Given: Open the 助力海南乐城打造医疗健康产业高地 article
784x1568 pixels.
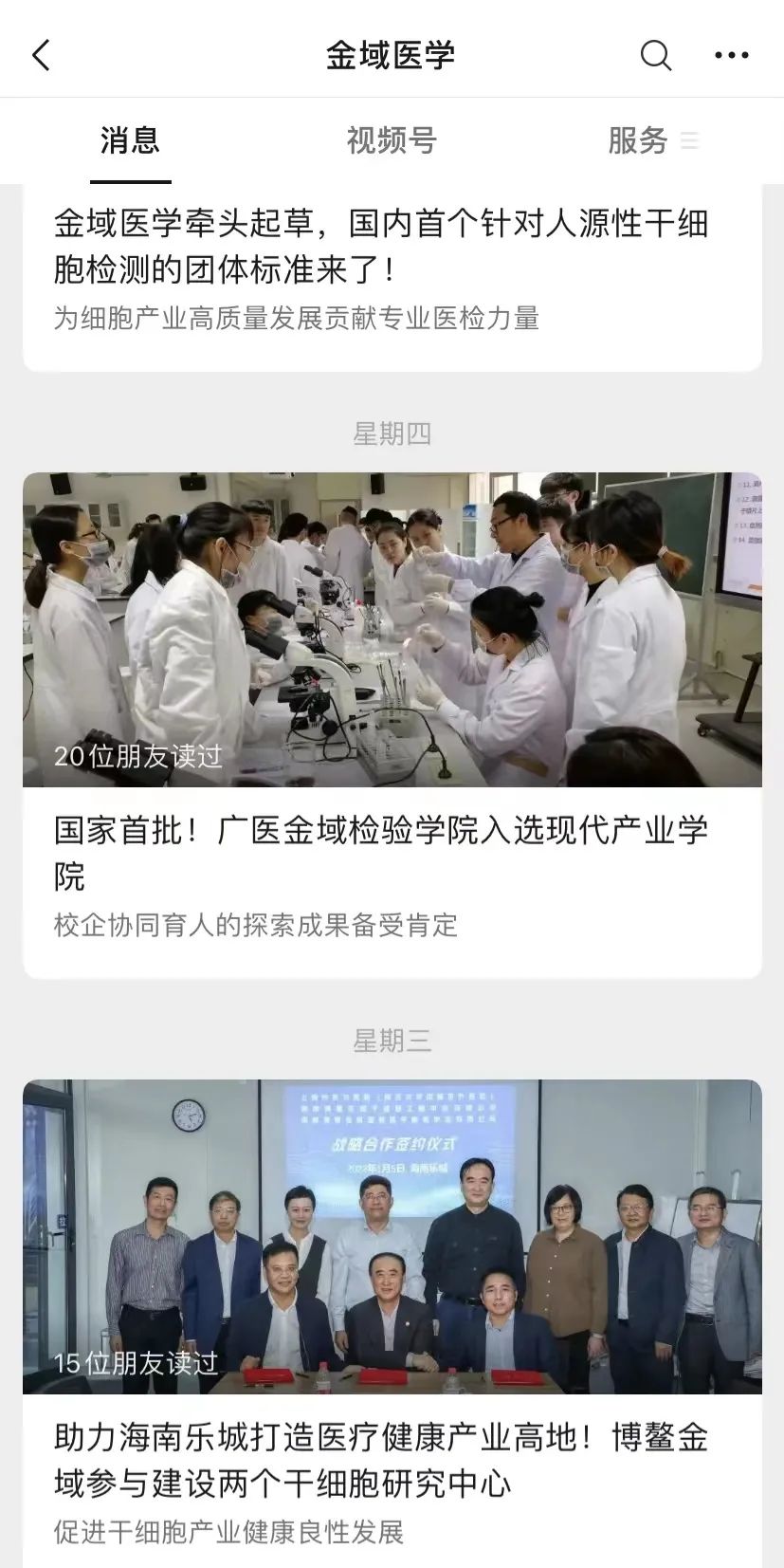Looking at the screenshot, I should 381,1459.
